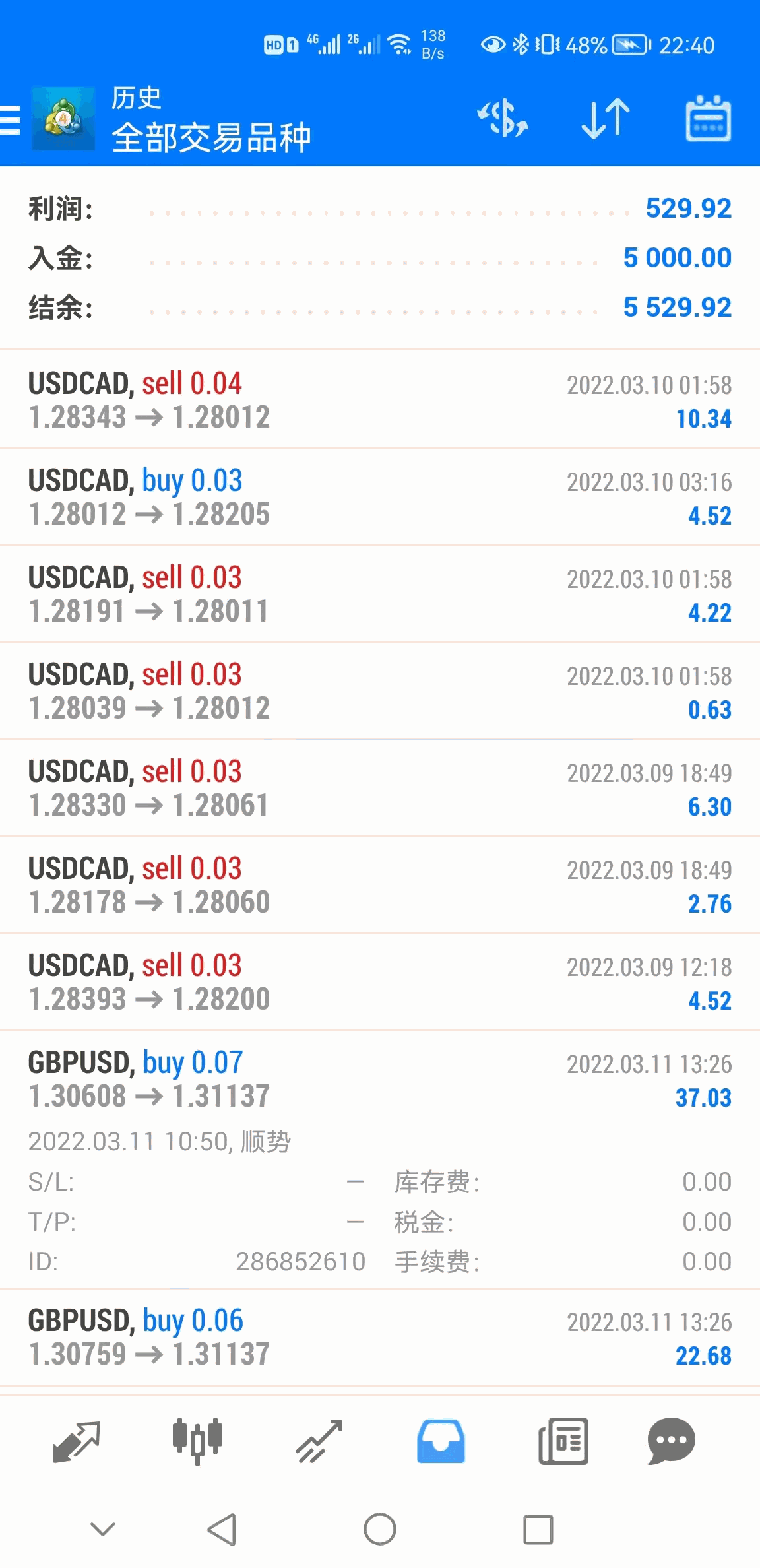Expand USDCAD sell trade dated 2022.03.09 12:18
Image resolution: width=760 pixels, height=1568 pixels.
click(380, 982)
